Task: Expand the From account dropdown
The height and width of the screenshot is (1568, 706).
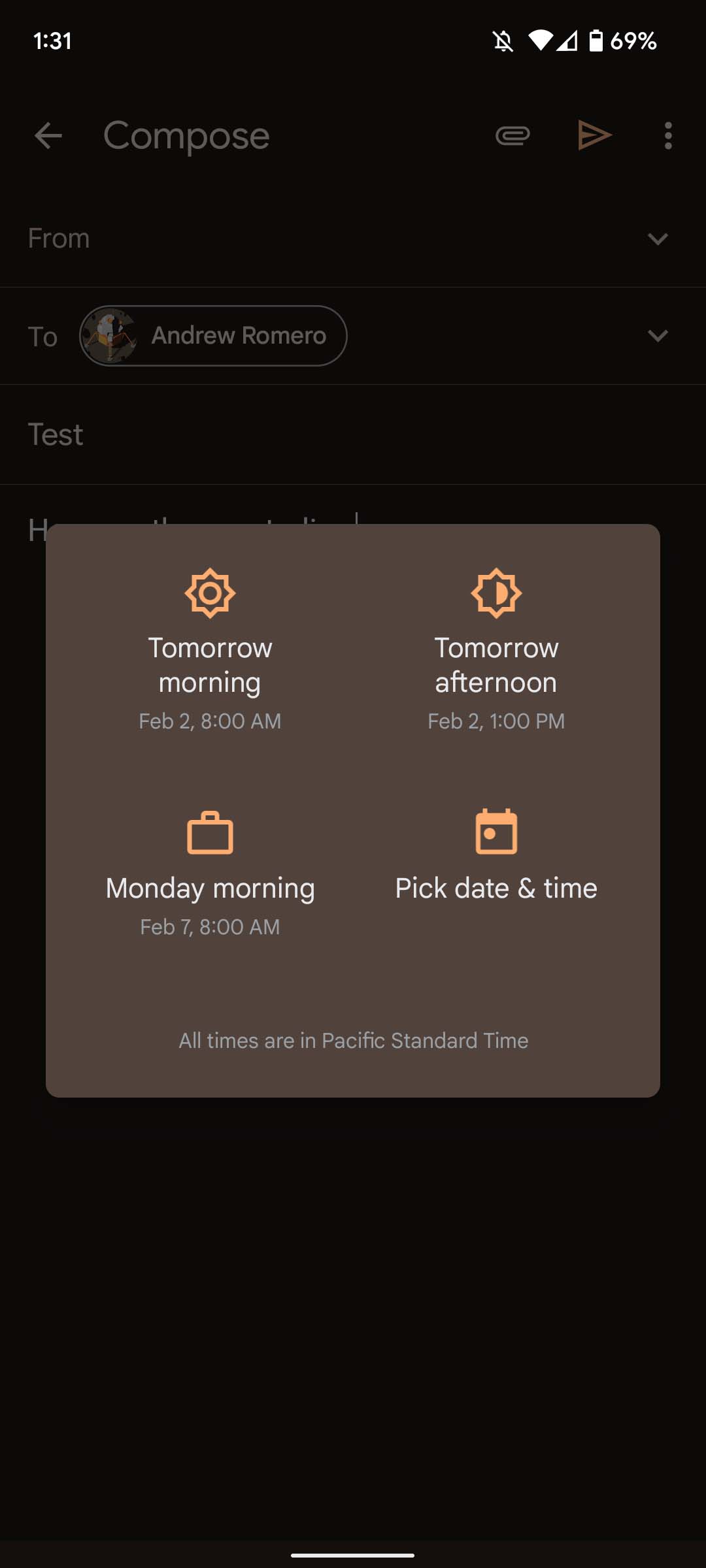Action: pos(657,238)
